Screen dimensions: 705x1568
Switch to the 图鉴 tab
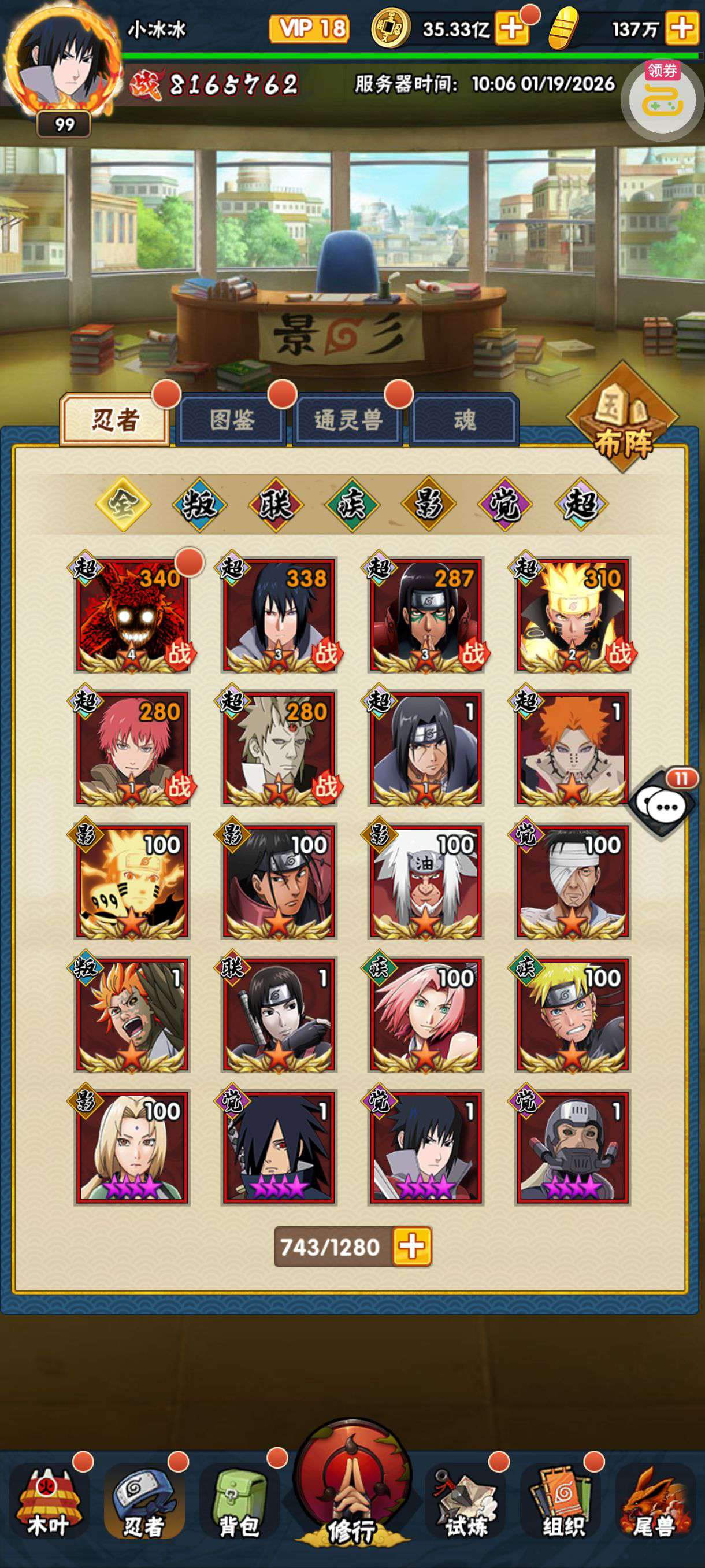click(x=231, y=420)
